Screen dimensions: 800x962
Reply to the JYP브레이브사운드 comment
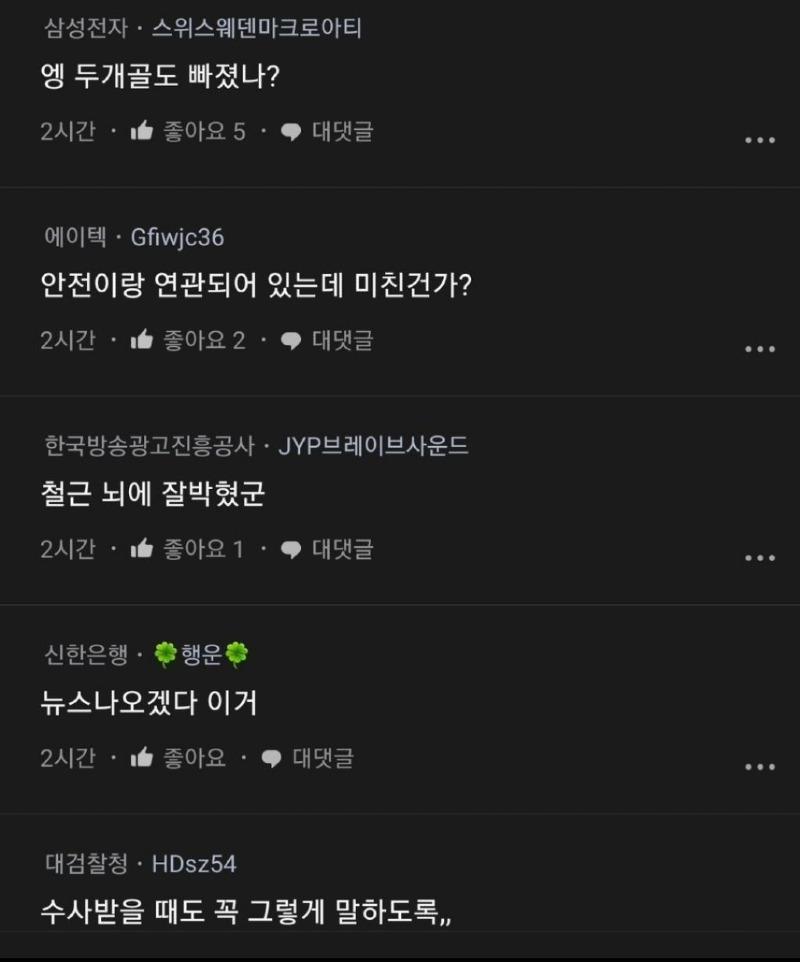click(x=326, y=549)
